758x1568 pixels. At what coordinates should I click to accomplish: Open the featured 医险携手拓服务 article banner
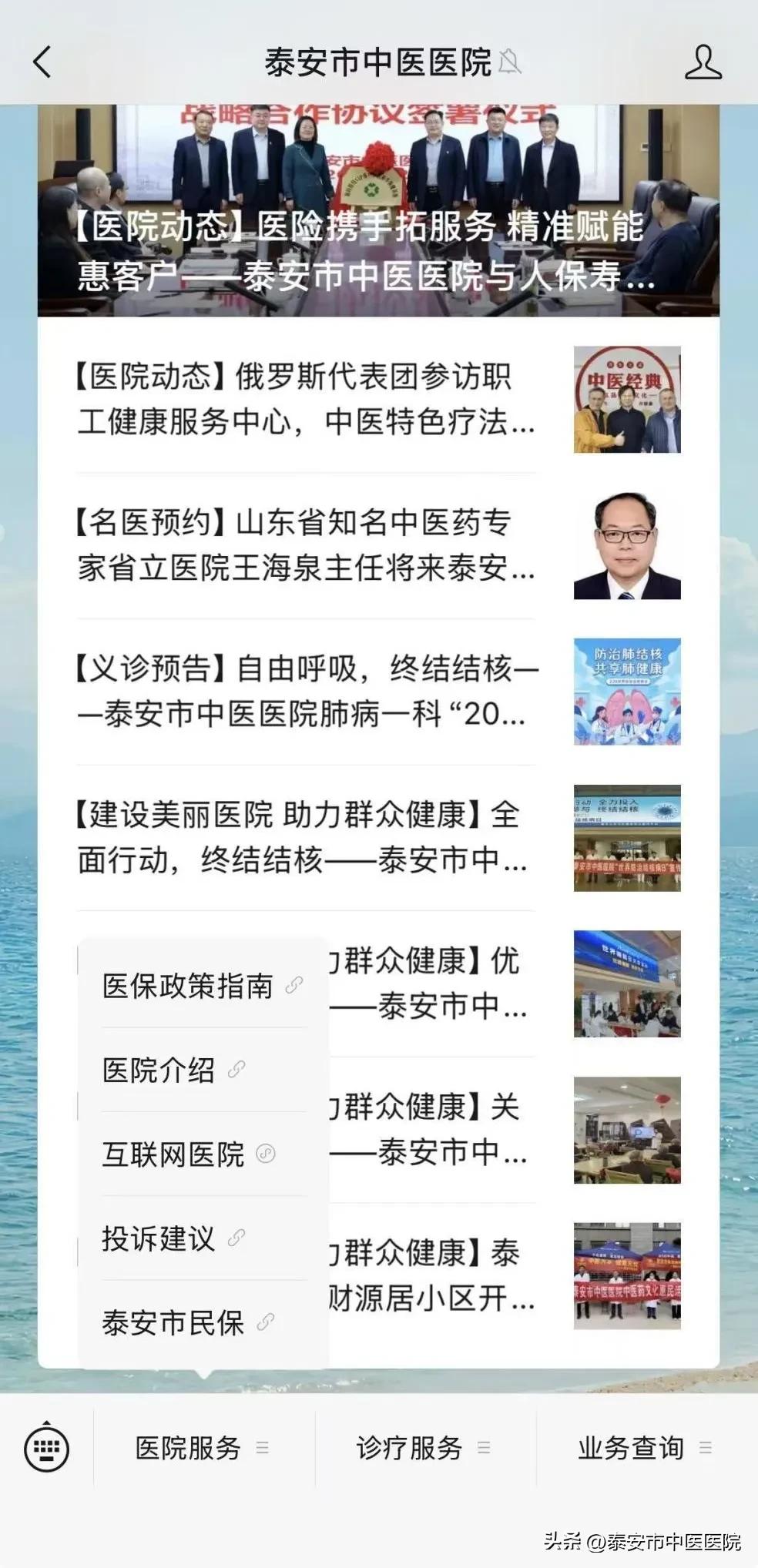point(377,231)
